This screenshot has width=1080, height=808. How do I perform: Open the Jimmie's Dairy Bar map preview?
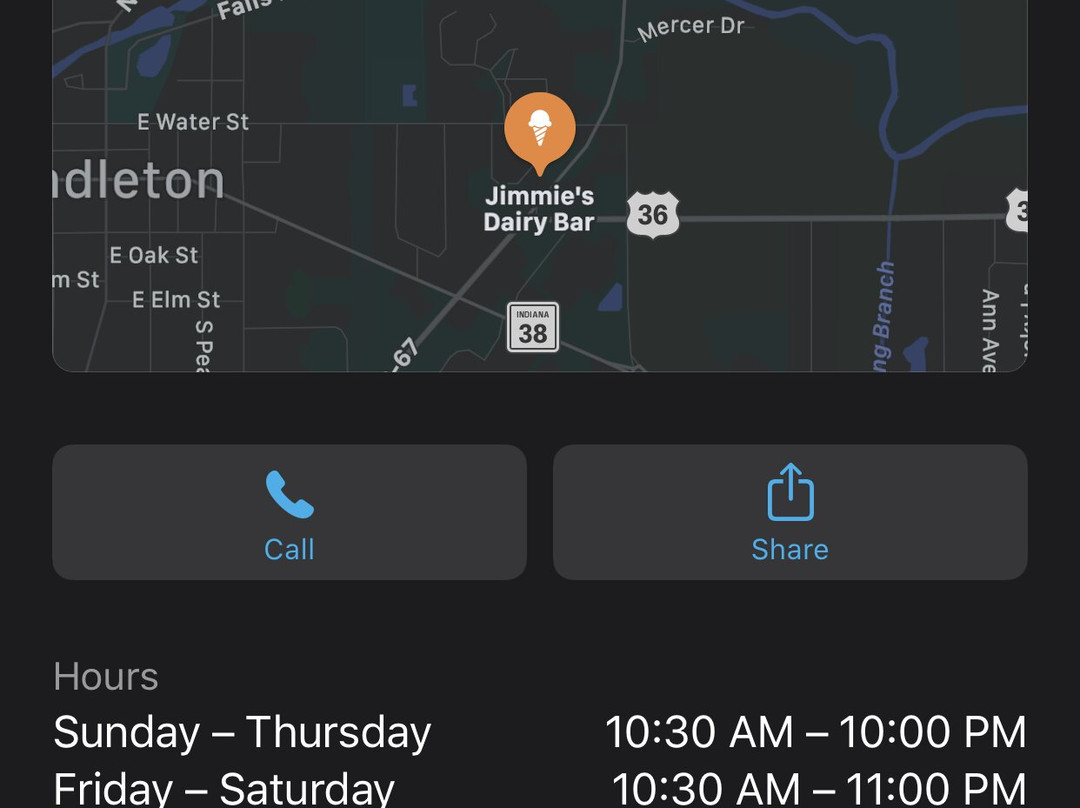coord(540,190)
